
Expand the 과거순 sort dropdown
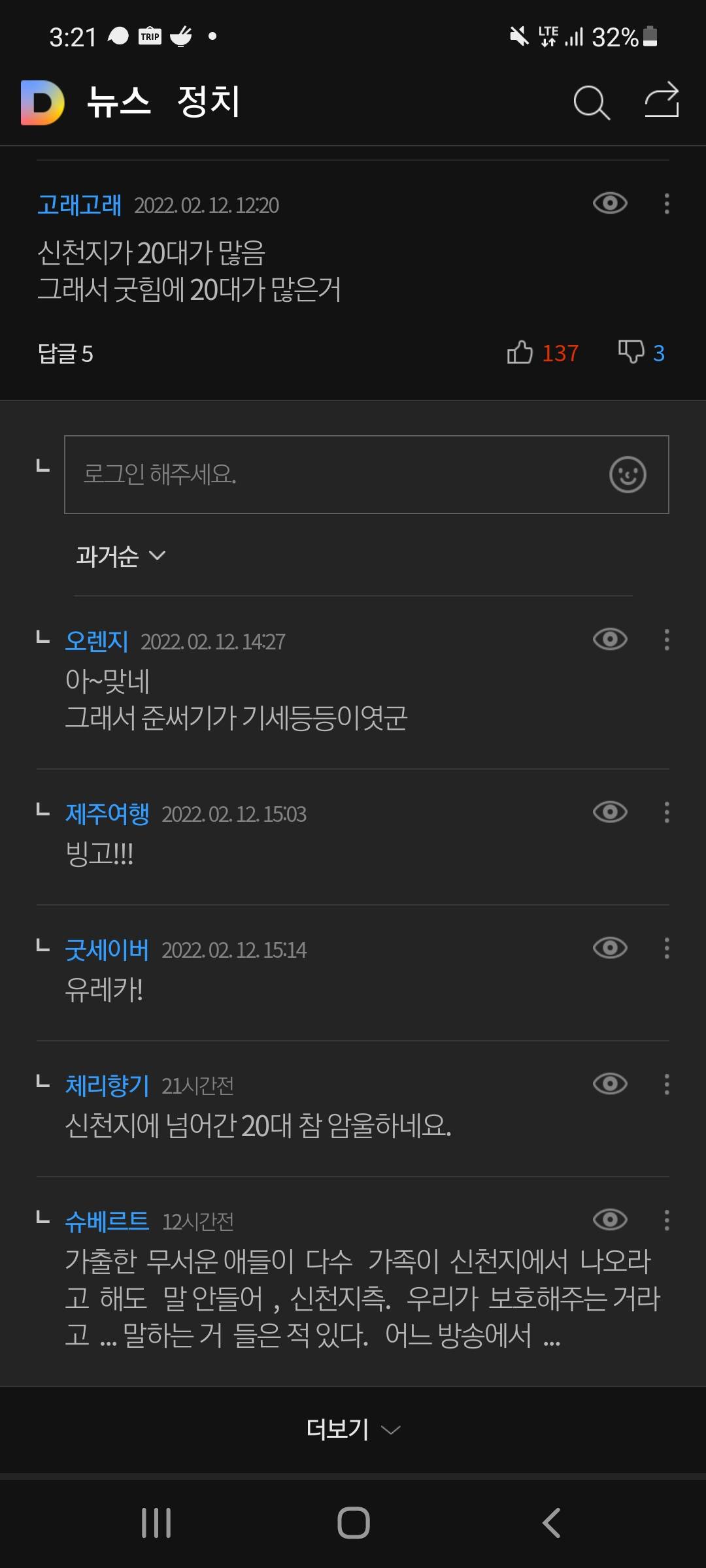click(120, 556)
